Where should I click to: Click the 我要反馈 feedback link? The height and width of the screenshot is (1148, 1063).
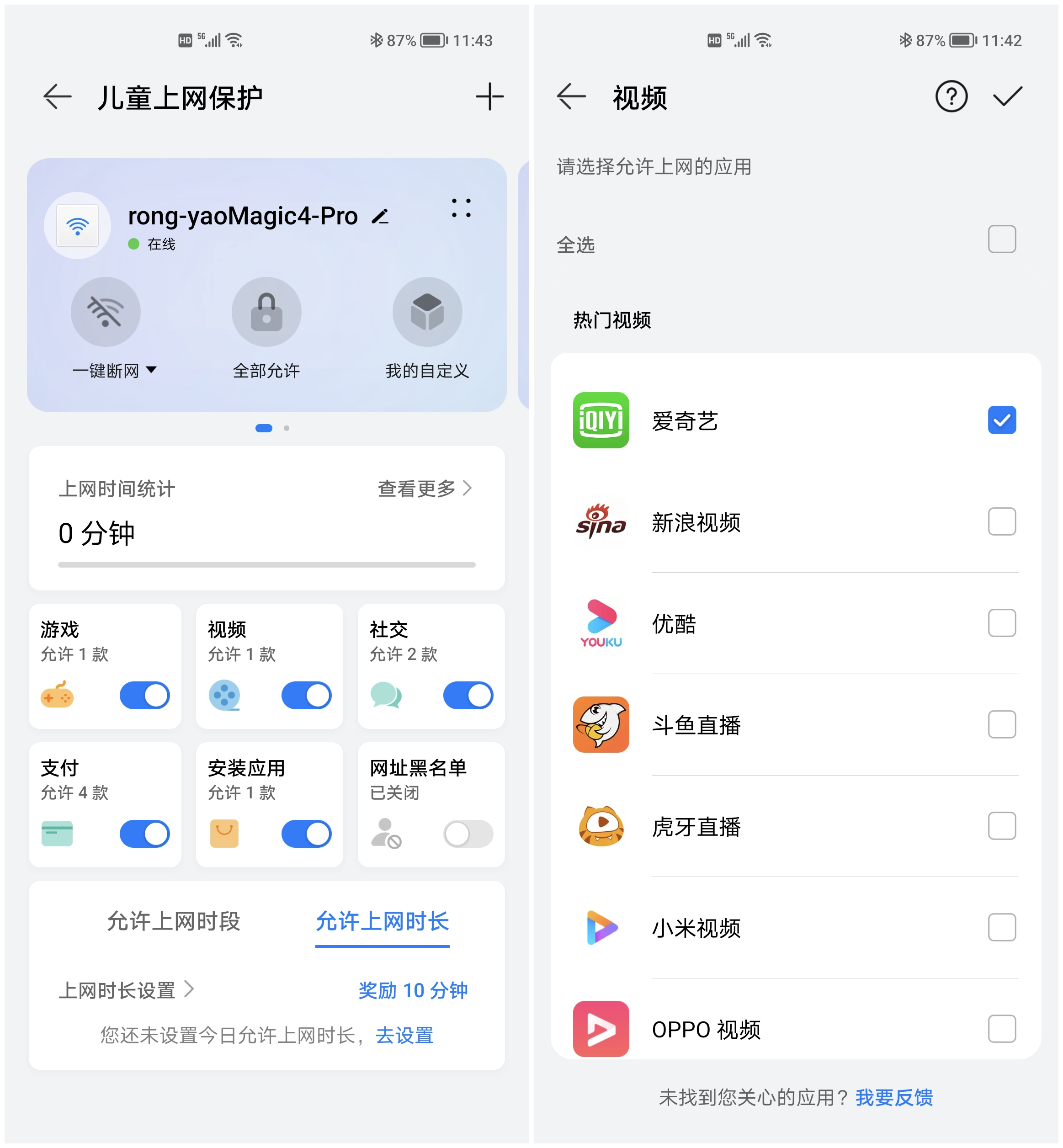(894, 1097)
